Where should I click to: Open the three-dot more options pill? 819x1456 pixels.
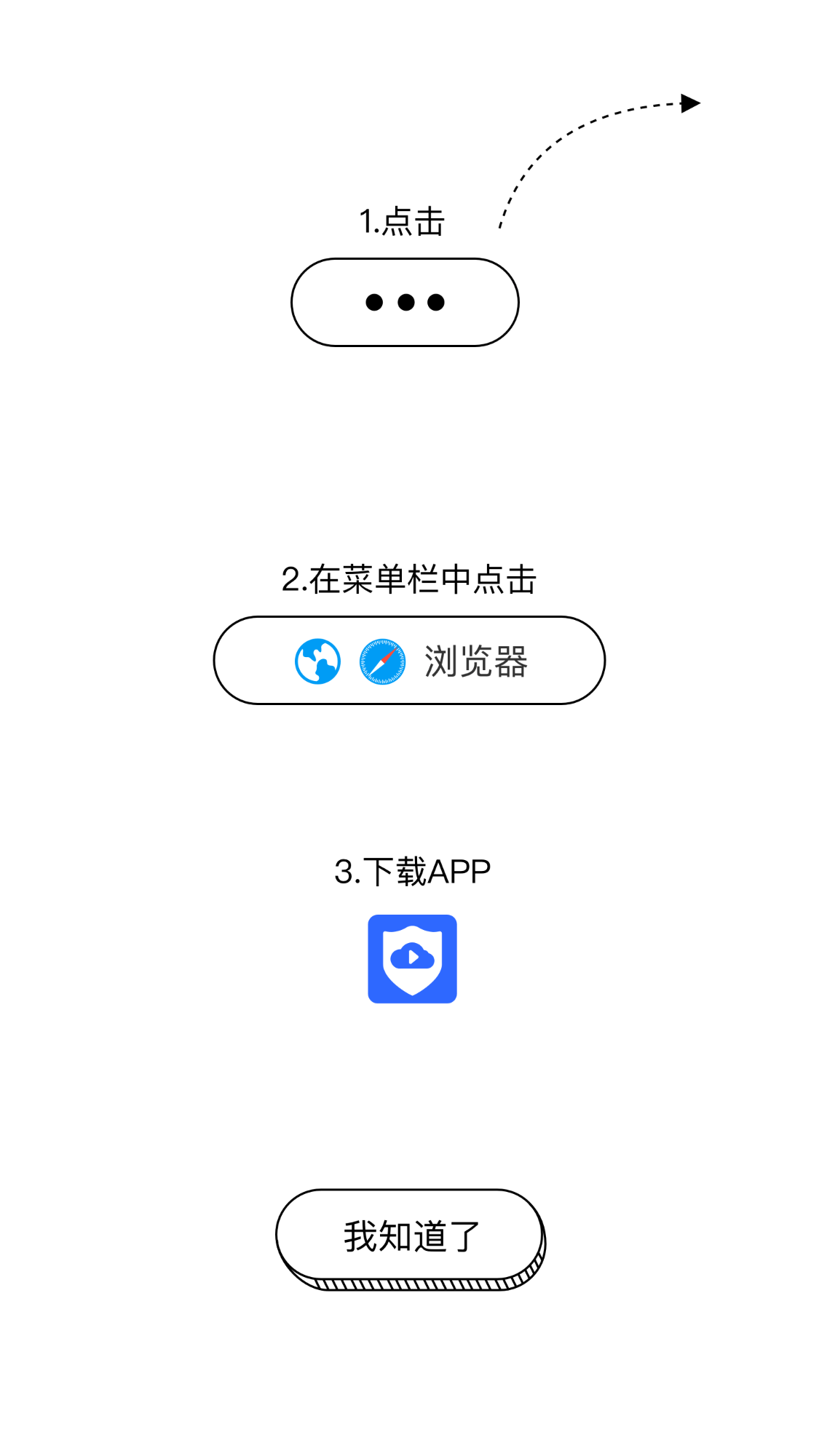pyautogui.click(x=405, y=302)
